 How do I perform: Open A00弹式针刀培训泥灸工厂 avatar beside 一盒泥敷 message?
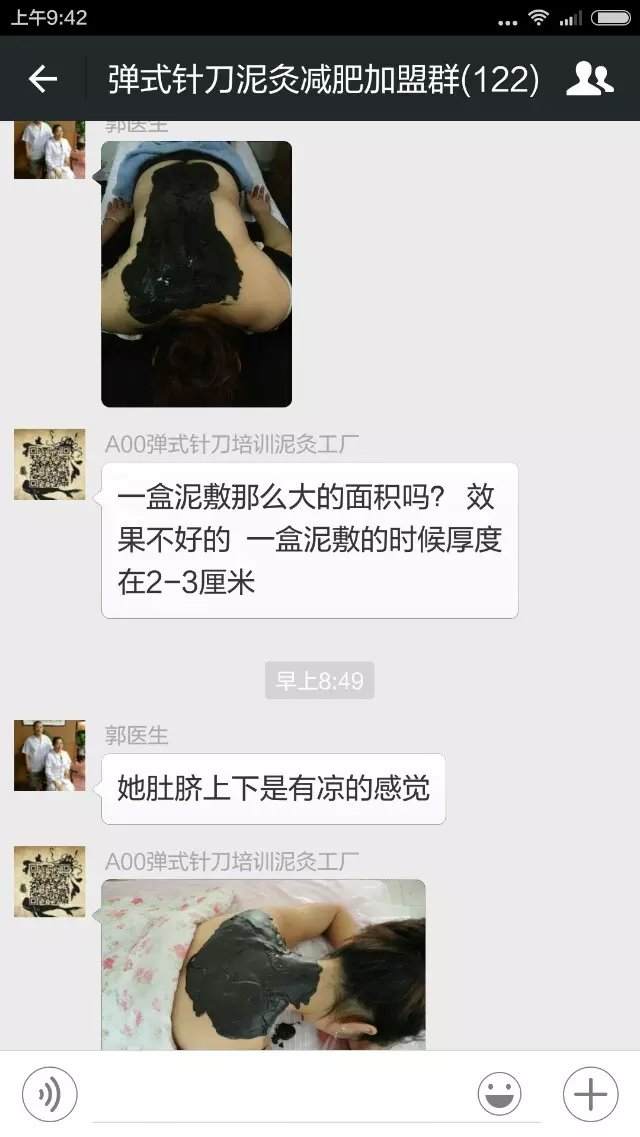(49, 464)
